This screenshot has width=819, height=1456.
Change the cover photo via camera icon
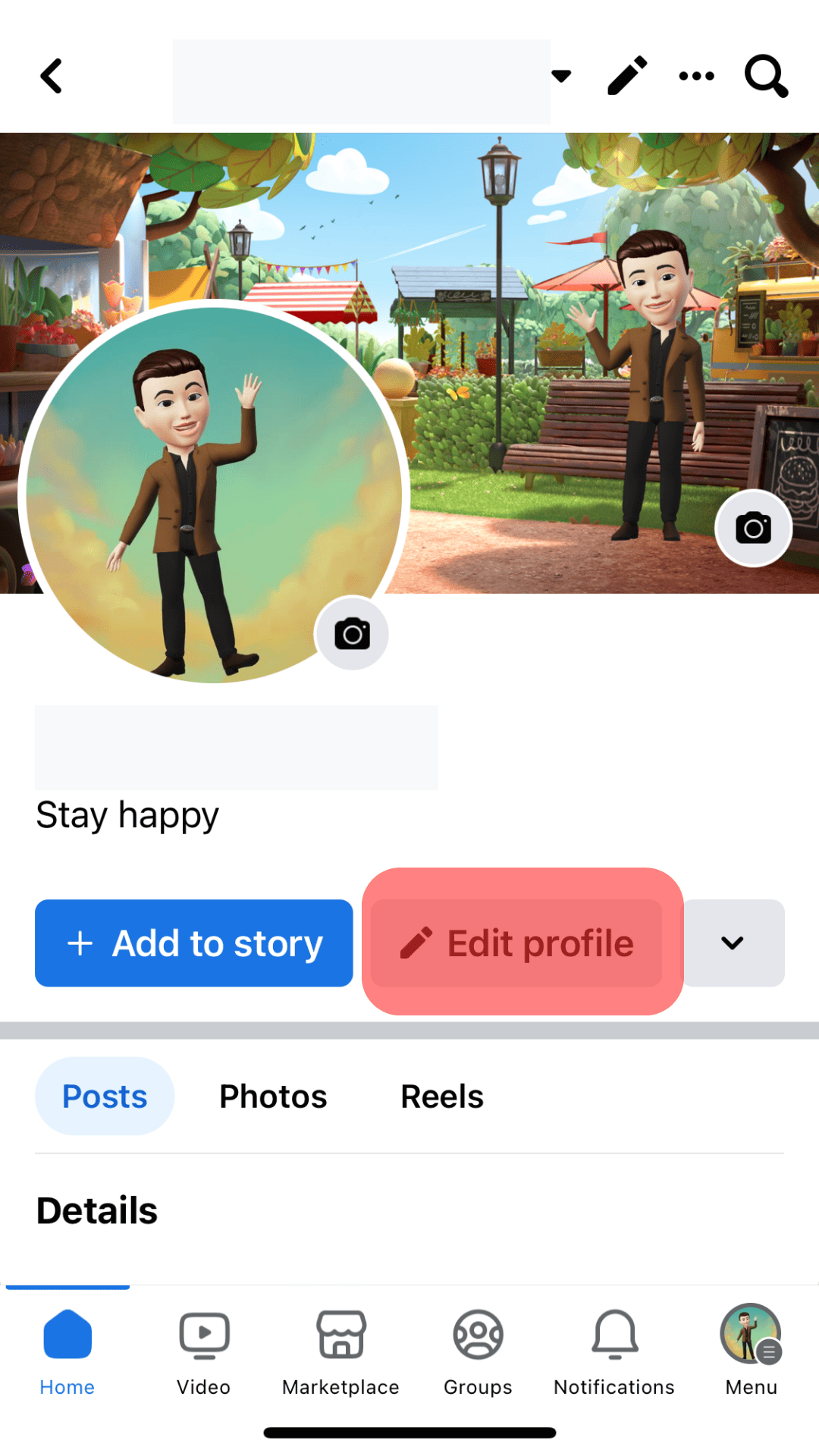tap(753, 528)
